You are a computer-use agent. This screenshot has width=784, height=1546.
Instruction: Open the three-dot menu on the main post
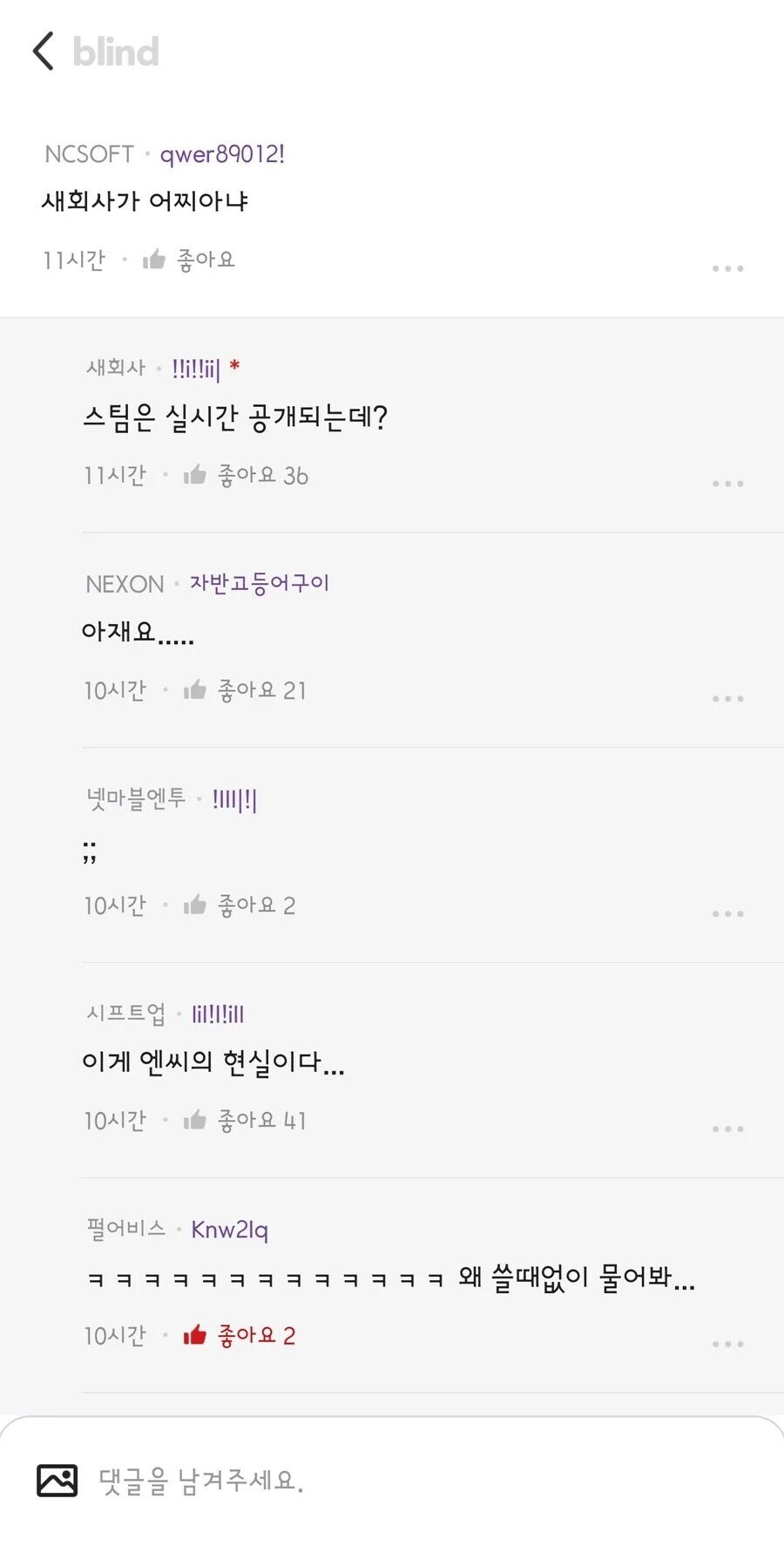pos(728,268)
